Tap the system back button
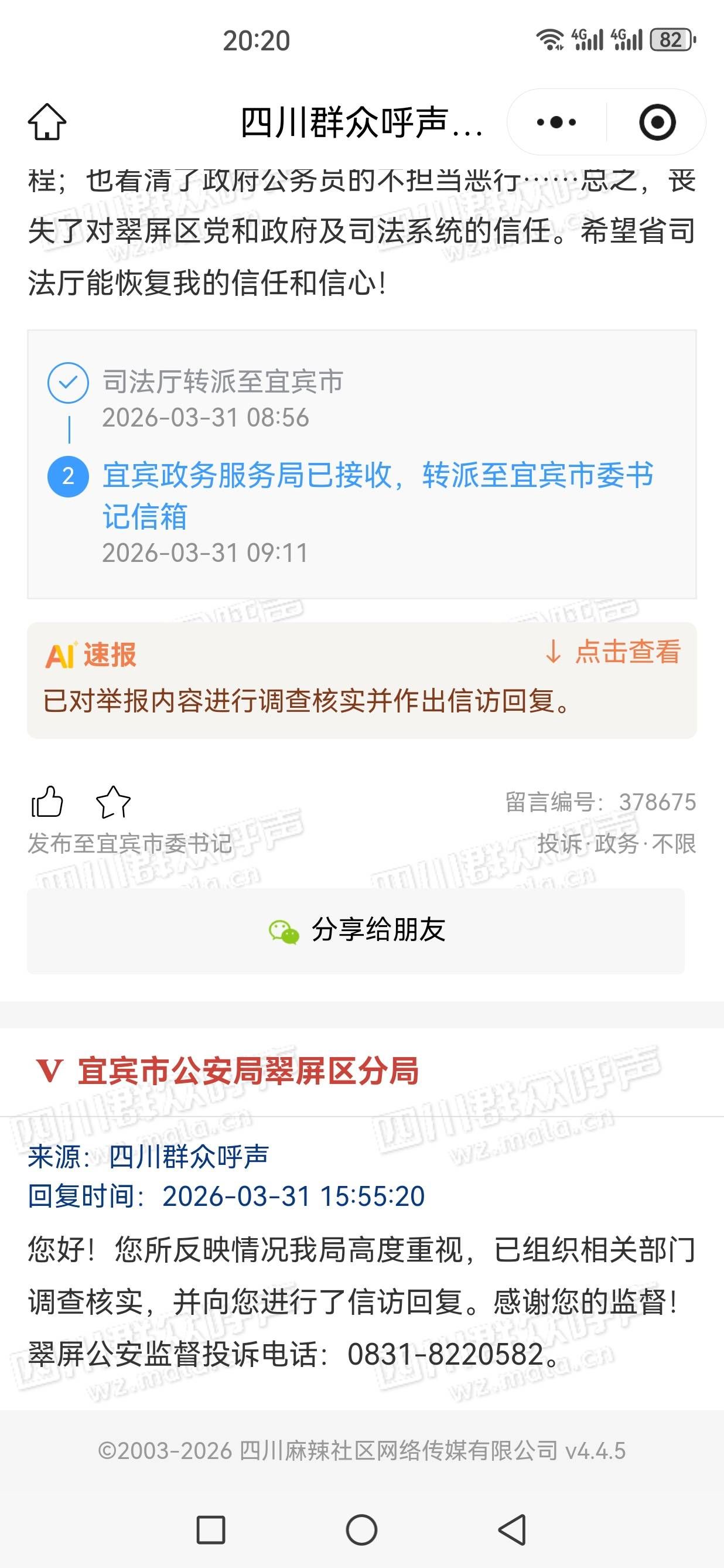The width and height of the screenshot is (724, 1568). [513, 1530]
